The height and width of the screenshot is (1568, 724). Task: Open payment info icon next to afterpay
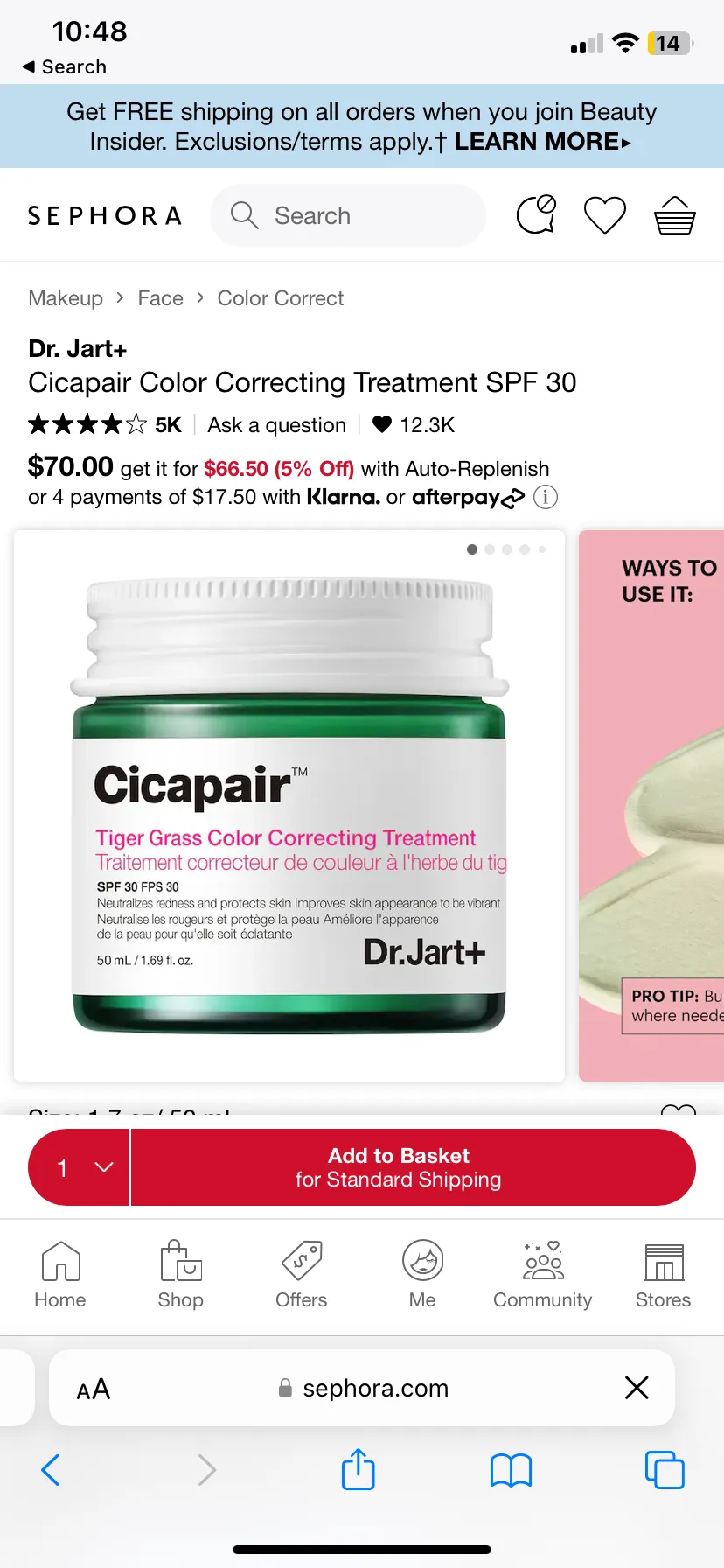(546, 497)
